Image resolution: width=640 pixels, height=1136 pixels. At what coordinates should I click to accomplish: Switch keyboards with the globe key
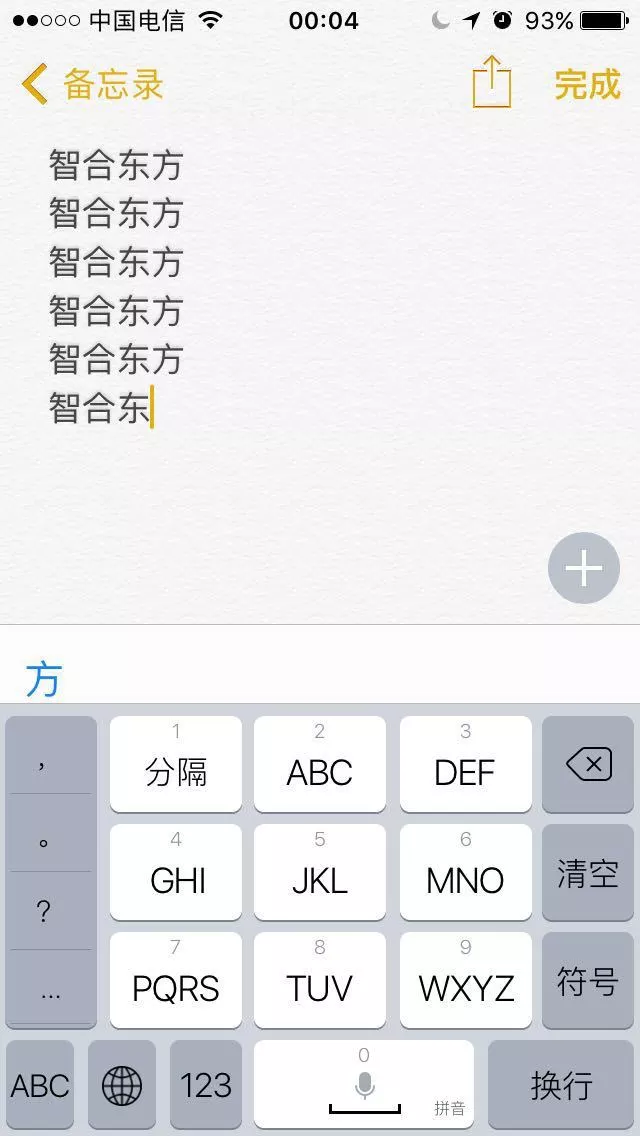[x=122, y=1085]
